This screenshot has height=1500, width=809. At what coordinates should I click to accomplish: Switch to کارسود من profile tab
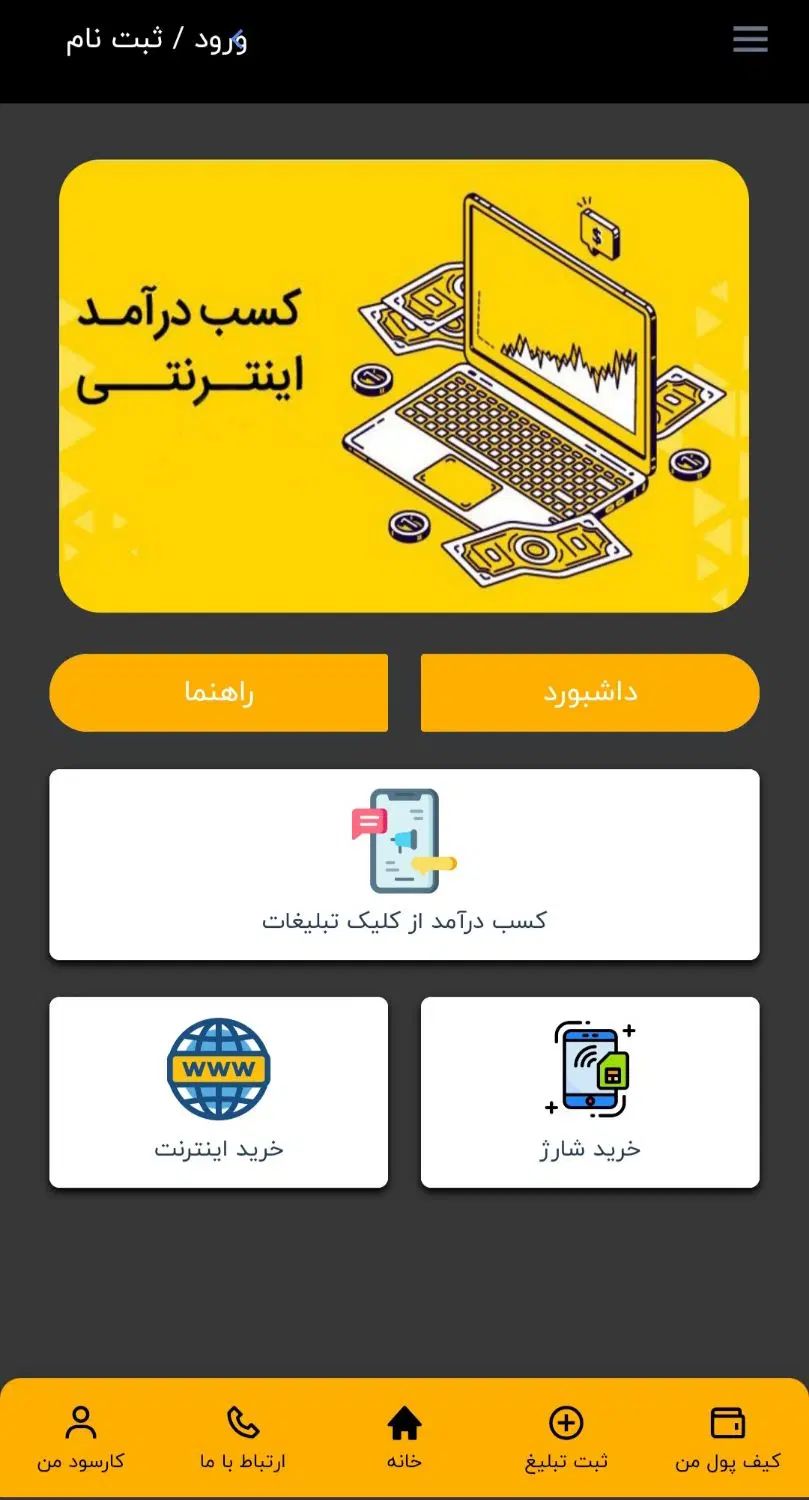pyautogui.click(x=81, y=1440)
